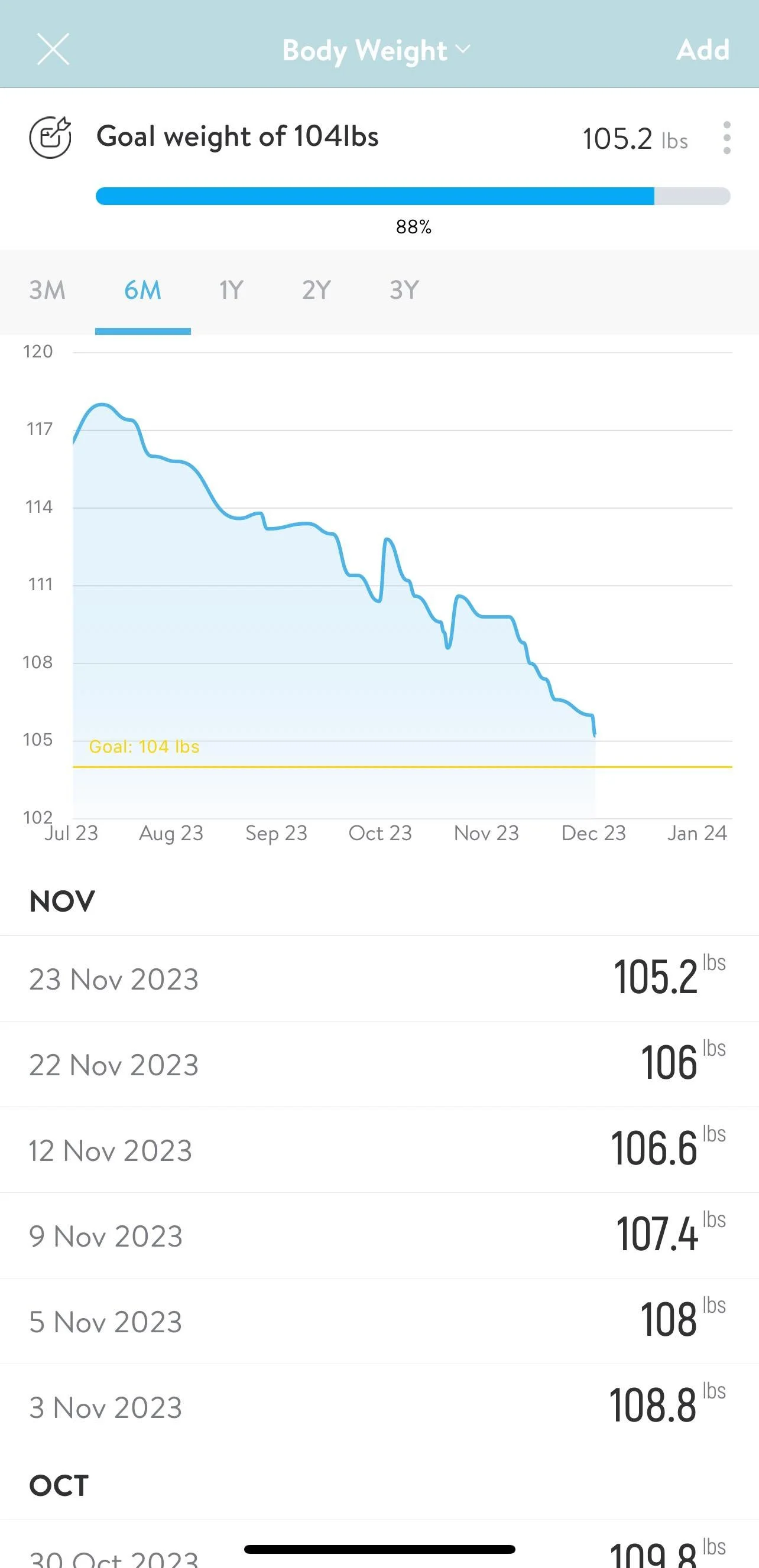Select the 6M time range
The width and height of the screenshot is (759, 1568).
142,290
